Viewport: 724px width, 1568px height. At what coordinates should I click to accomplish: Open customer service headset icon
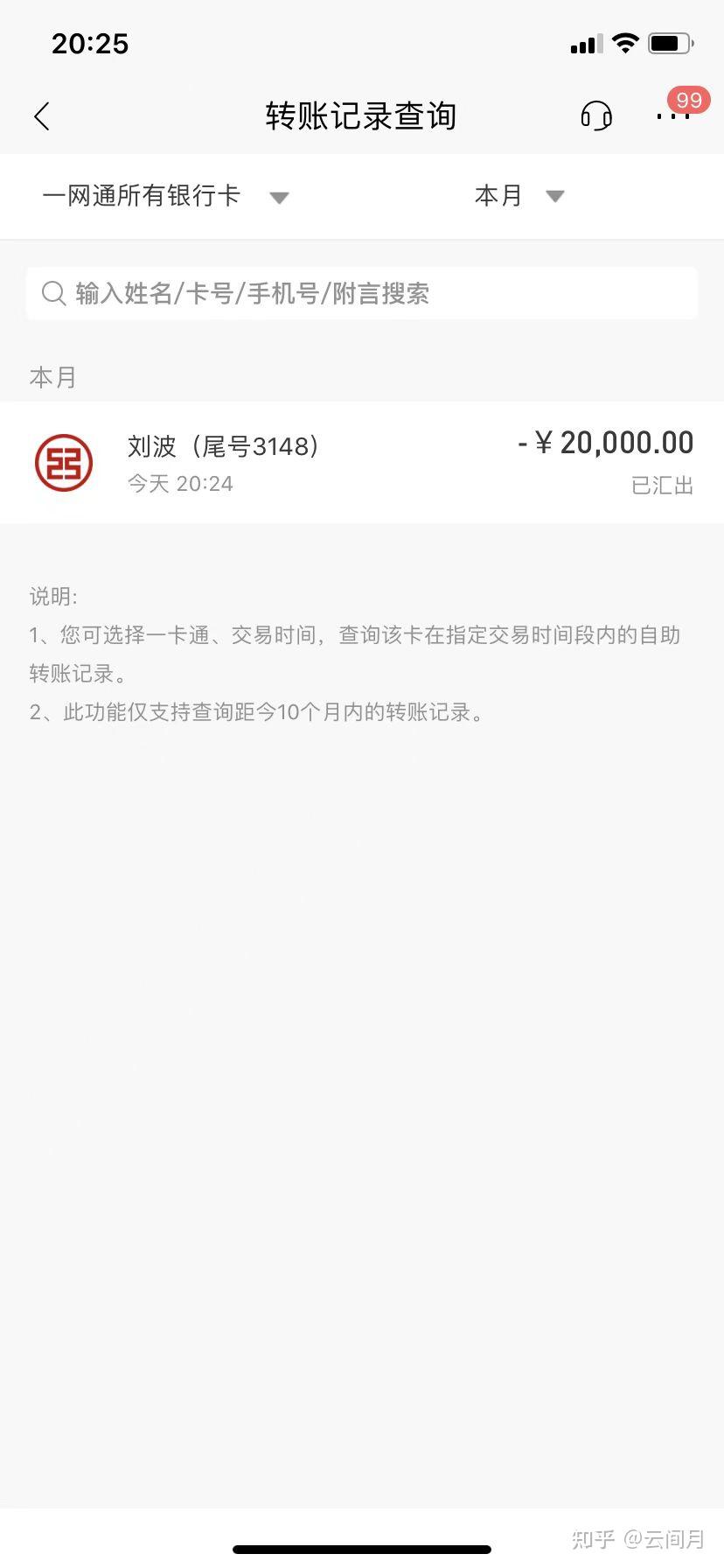[596, 115]
